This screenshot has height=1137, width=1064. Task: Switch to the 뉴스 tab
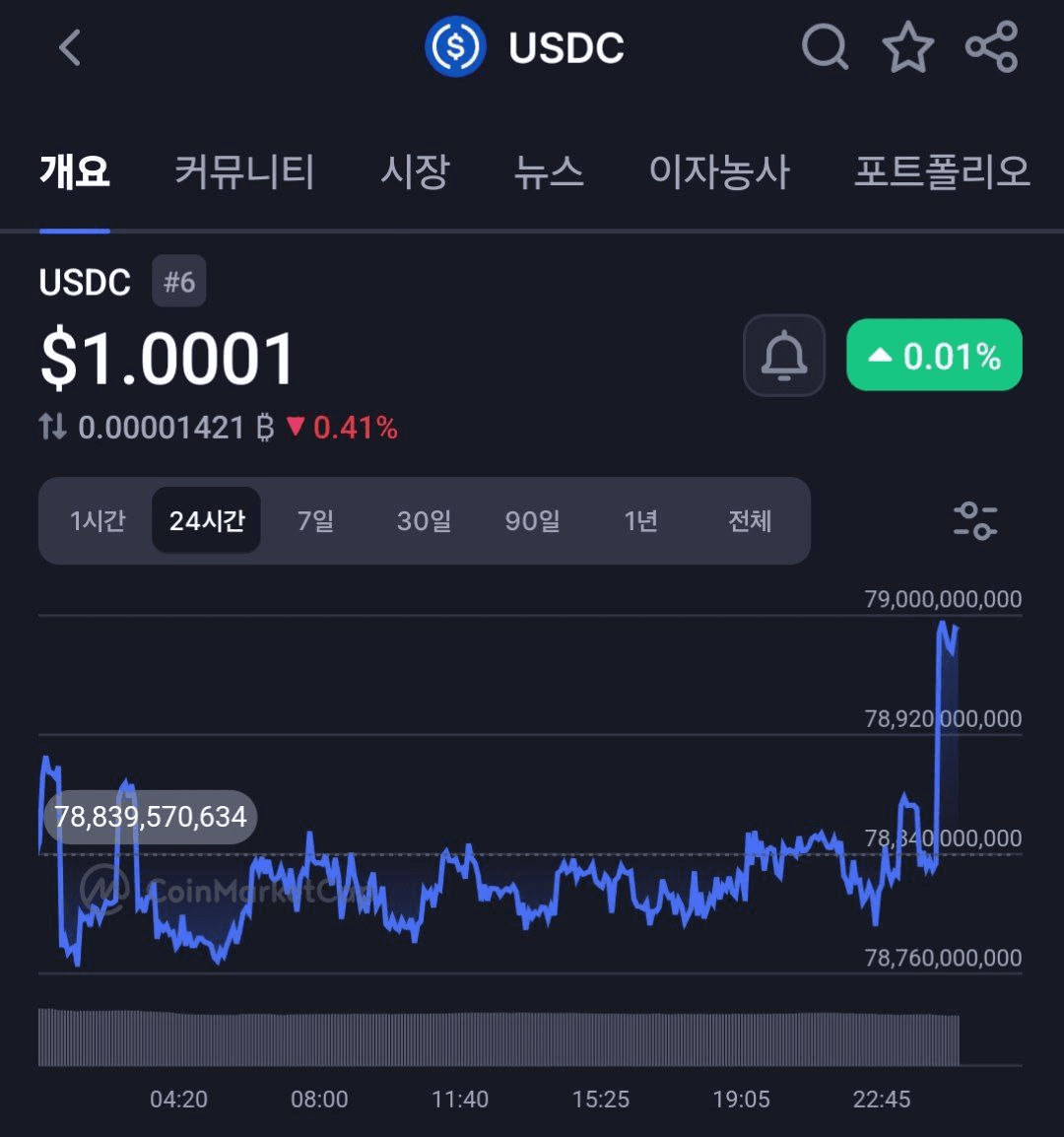[549, 171]
